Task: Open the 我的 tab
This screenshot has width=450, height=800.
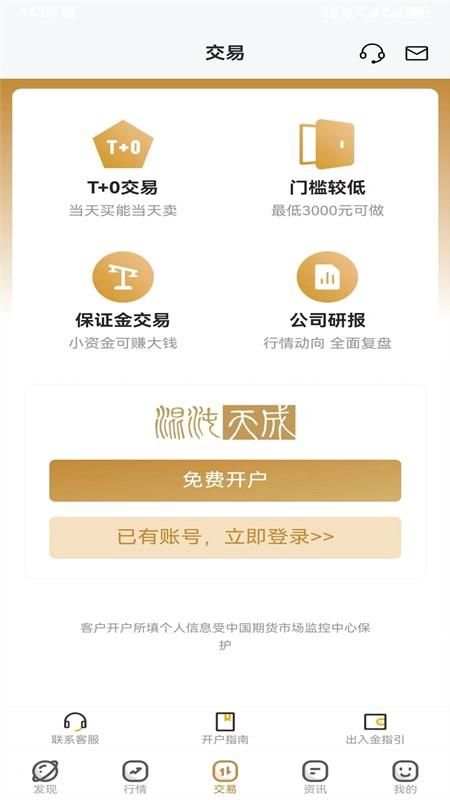Action: (x=405, y=777)
